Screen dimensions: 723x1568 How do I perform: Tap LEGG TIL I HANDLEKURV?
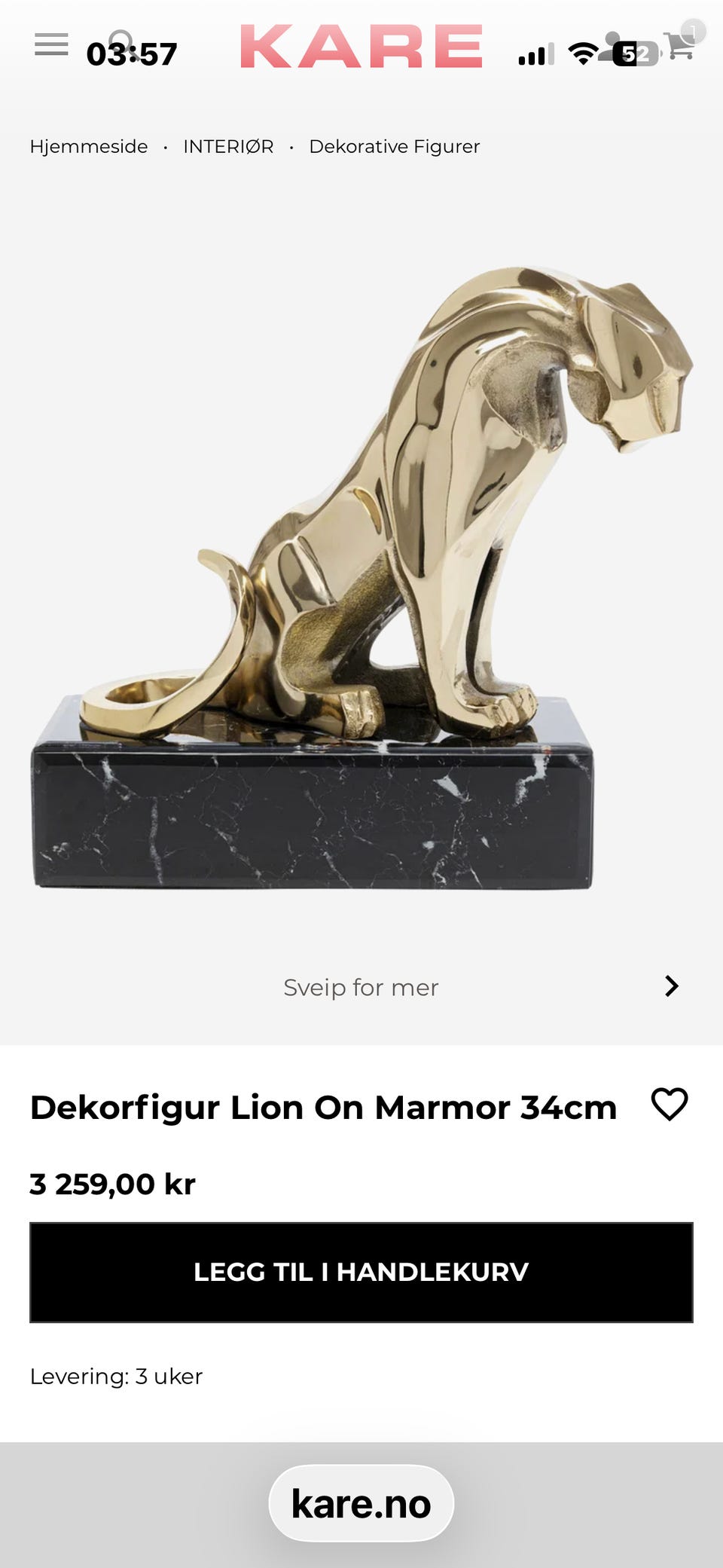click(361, 1273)
